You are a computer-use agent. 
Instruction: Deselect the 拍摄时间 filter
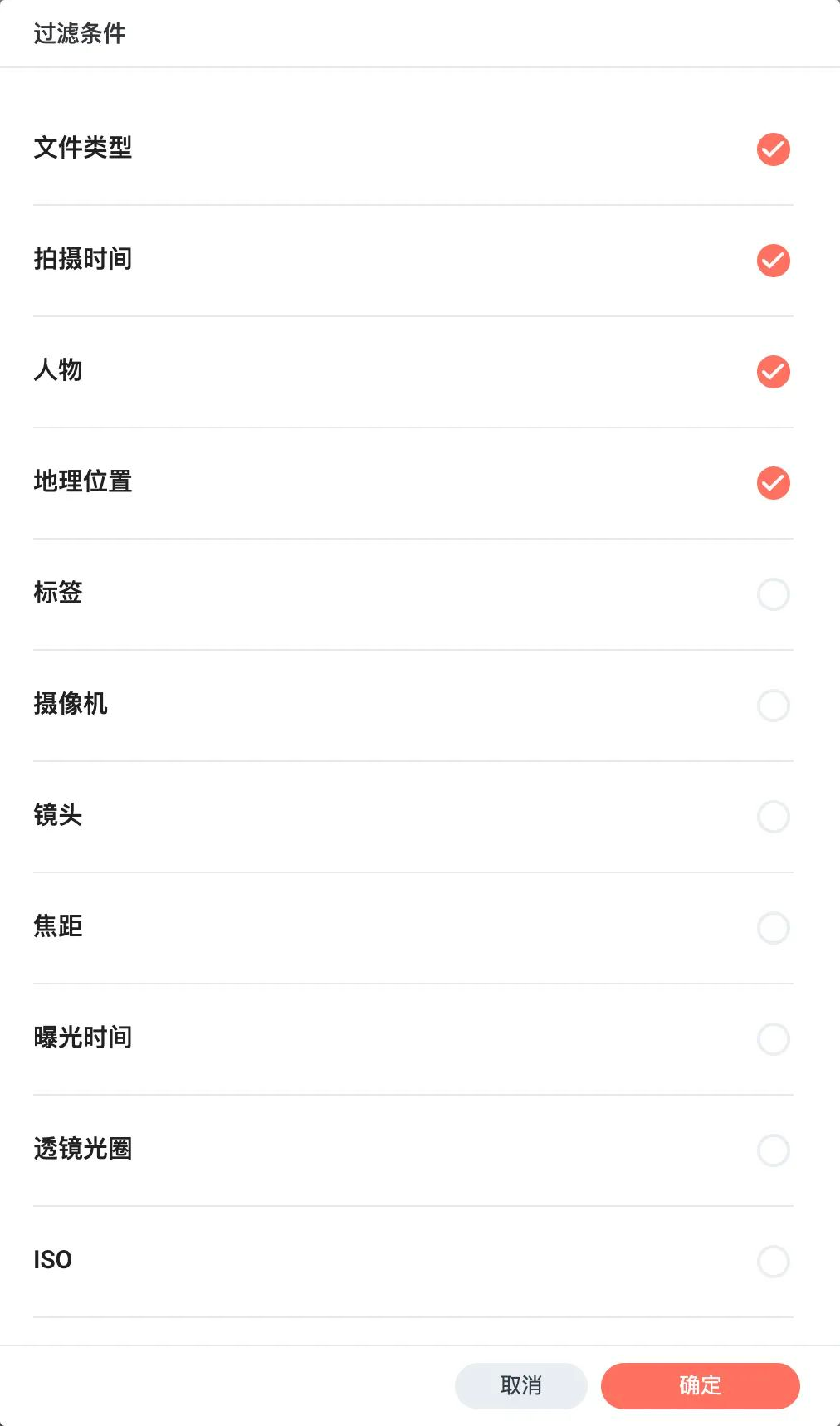[x=773, y=261]
